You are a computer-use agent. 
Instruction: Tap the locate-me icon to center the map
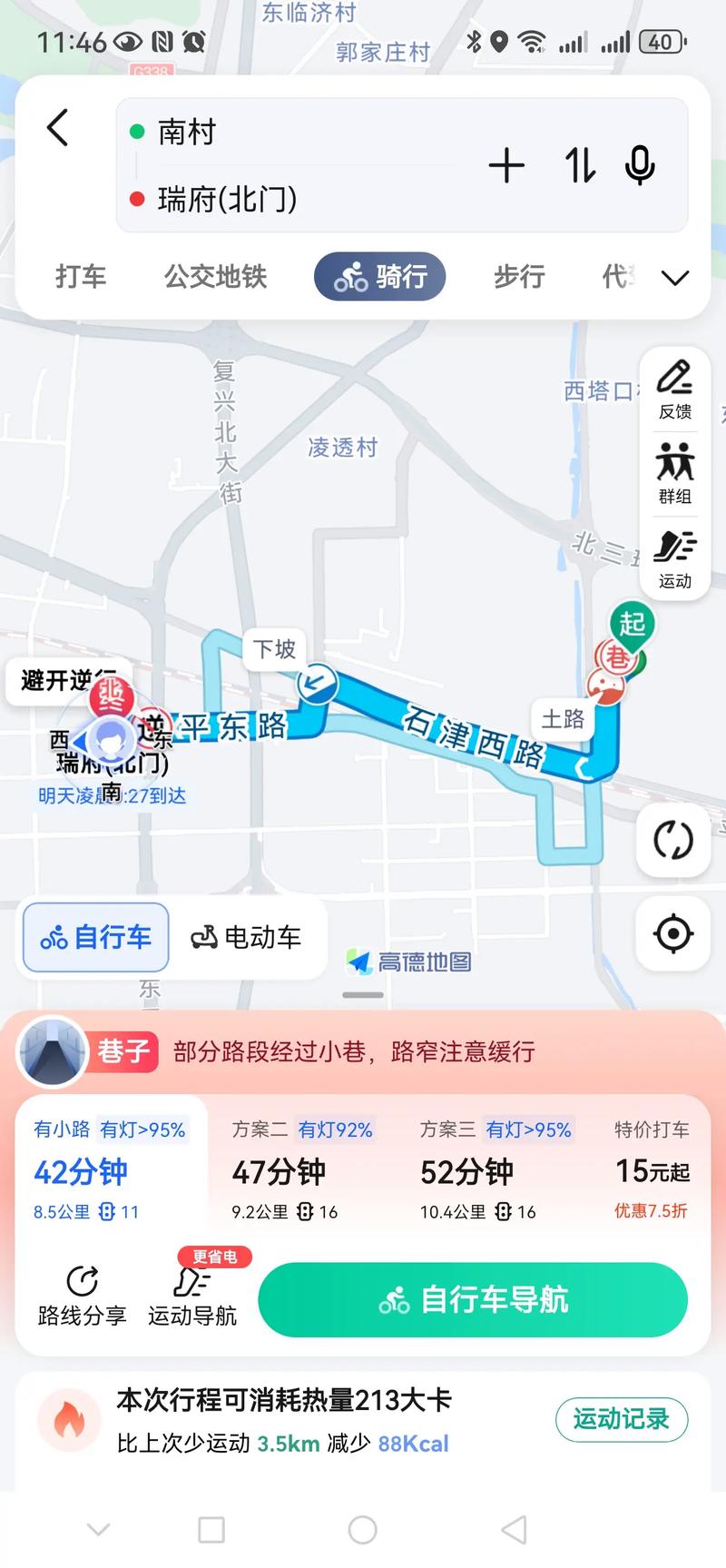pyautogui.click(x=672, y=933)
